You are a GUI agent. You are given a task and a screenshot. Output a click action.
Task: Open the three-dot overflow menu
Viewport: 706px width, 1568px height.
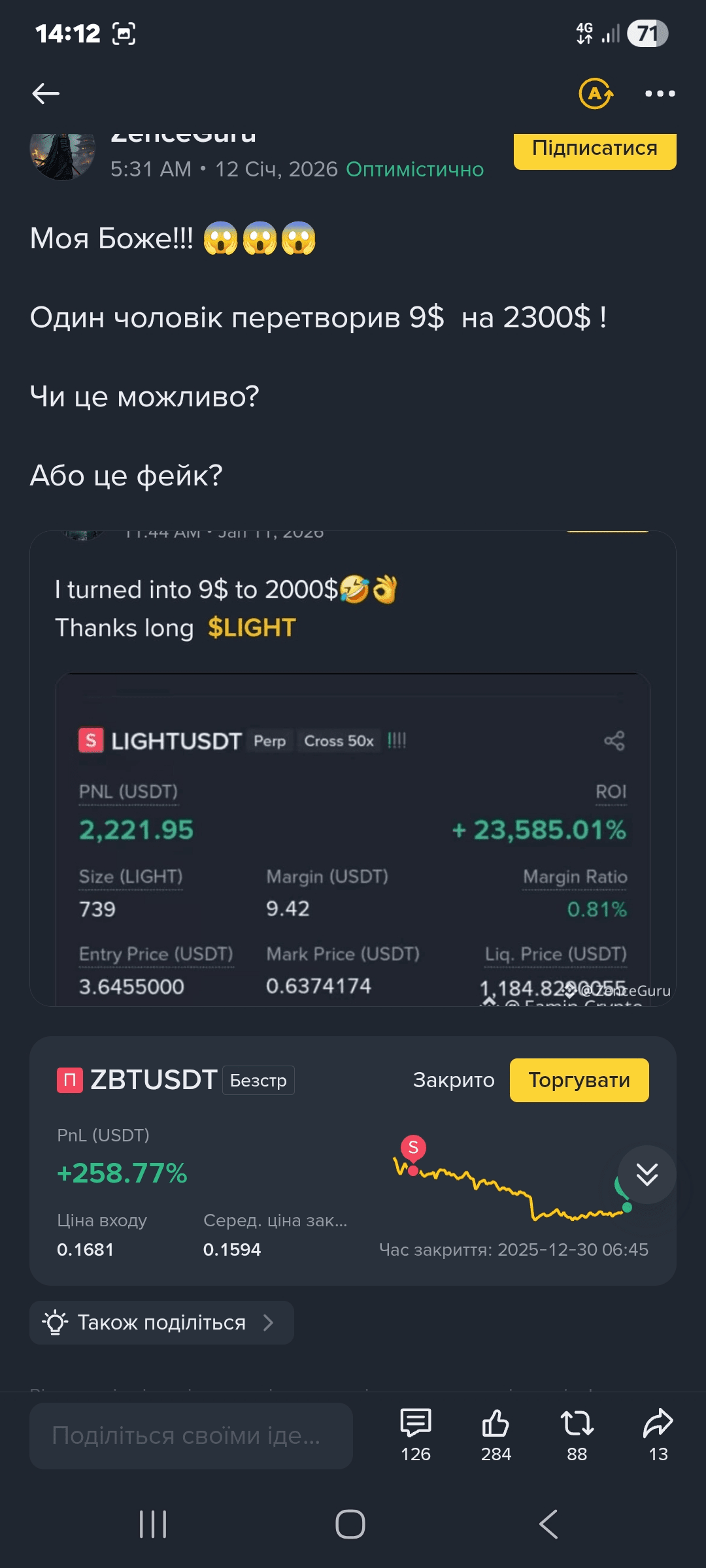pos(660,93)
